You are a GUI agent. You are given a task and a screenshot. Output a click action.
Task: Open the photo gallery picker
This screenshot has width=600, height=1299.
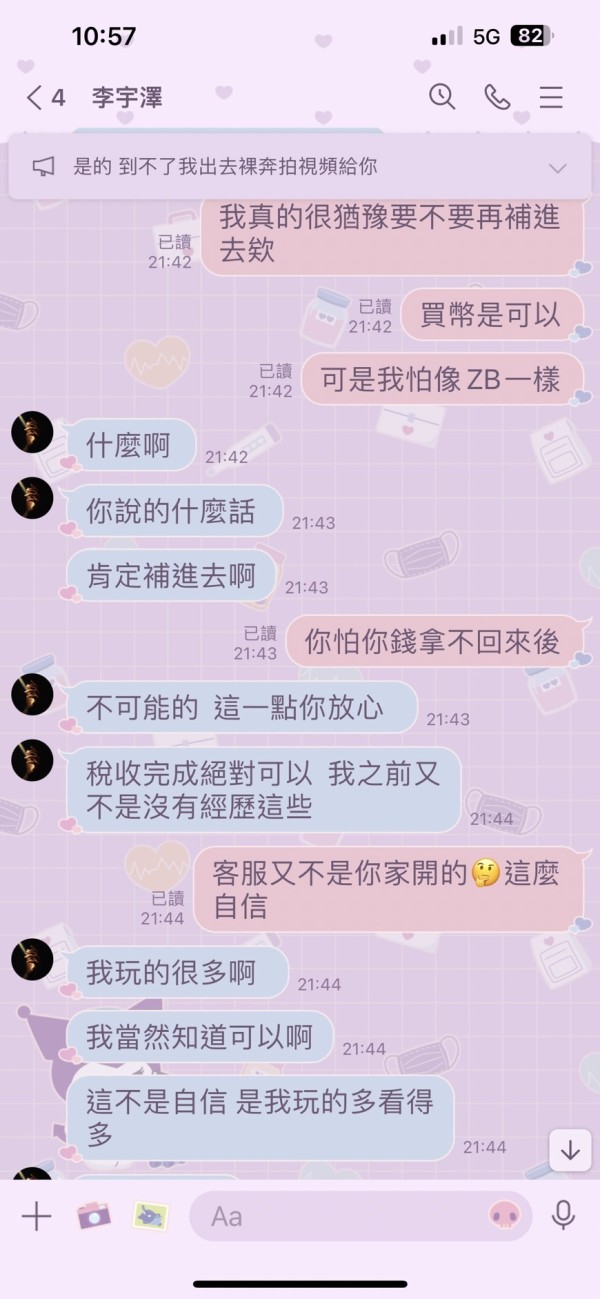[151, 1215]
